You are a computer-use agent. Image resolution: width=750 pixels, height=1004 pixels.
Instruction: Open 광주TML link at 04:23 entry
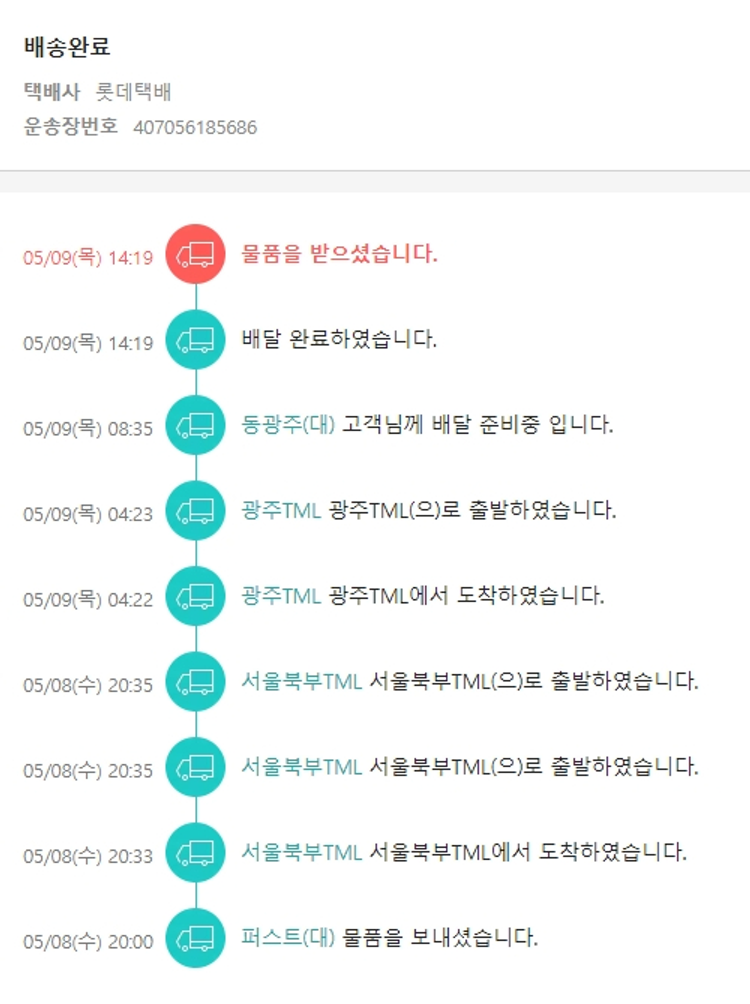281,510
